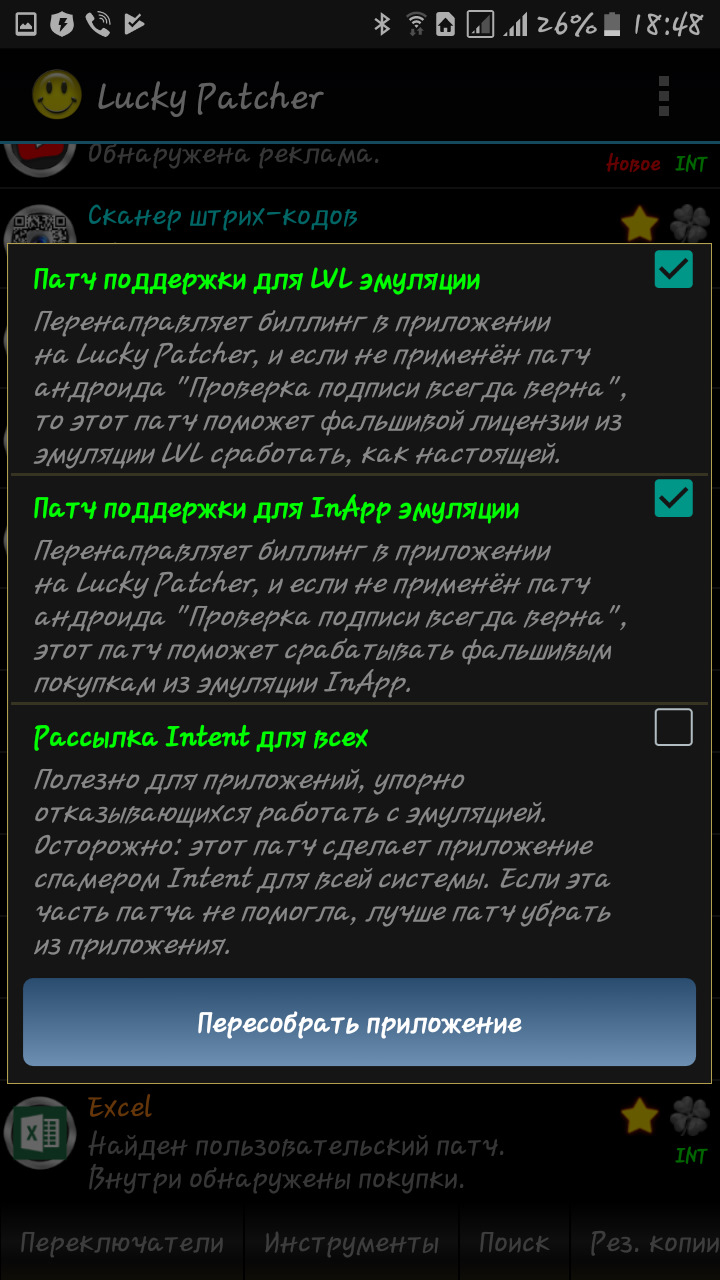Uncheck the LVL emulation support patch checkbox
720x1280 pixels.
pos(673,269)
